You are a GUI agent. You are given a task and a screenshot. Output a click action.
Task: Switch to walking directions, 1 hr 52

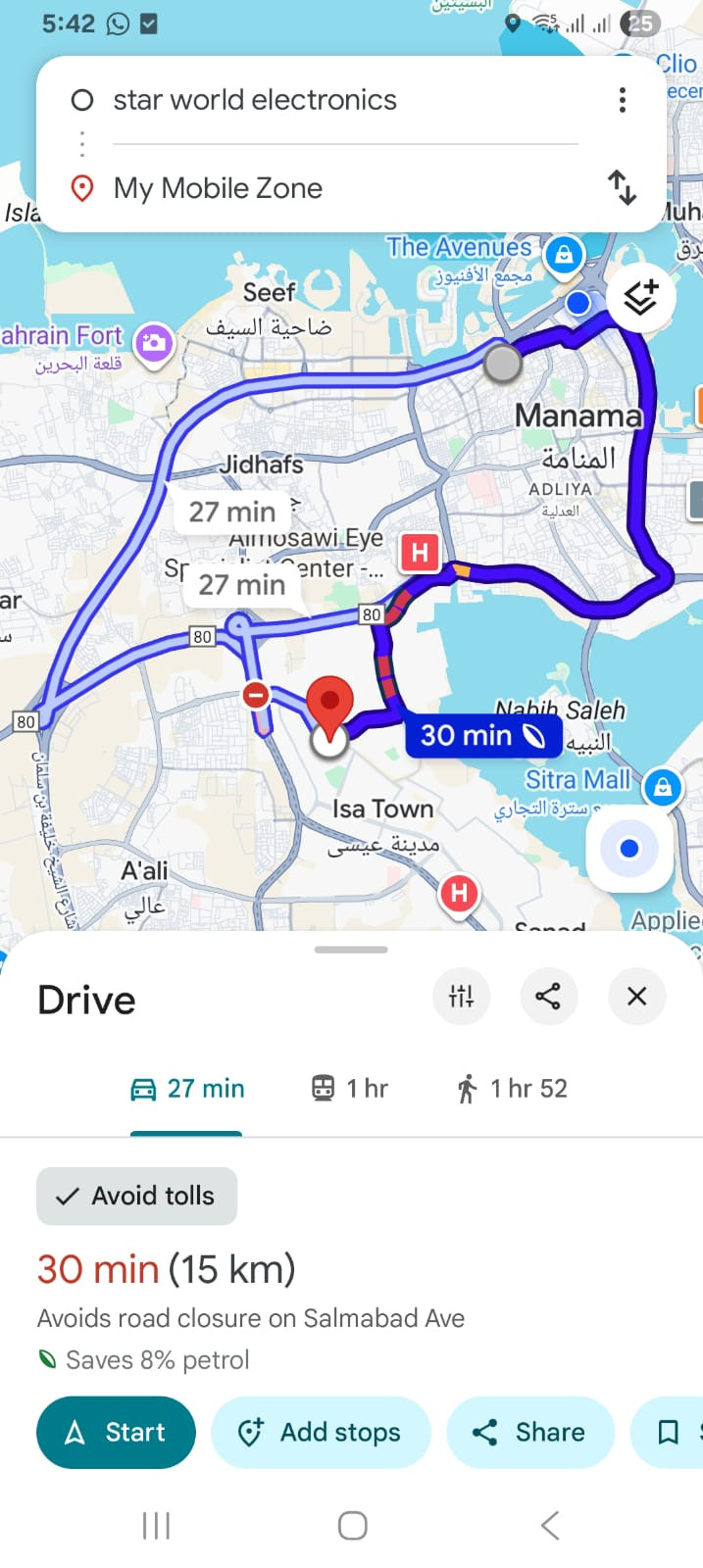point(511,1089)
